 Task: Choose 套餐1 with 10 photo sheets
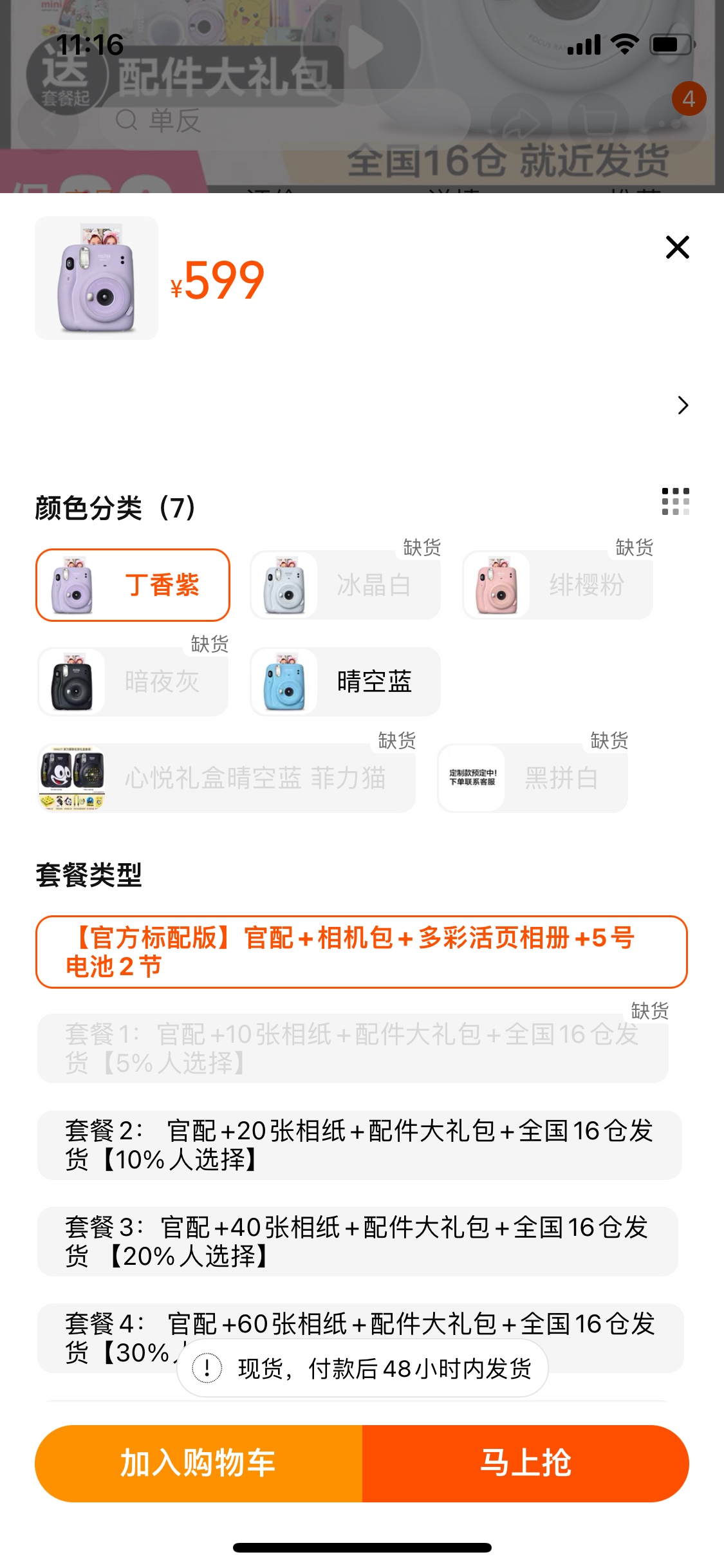click(353, 1049)
